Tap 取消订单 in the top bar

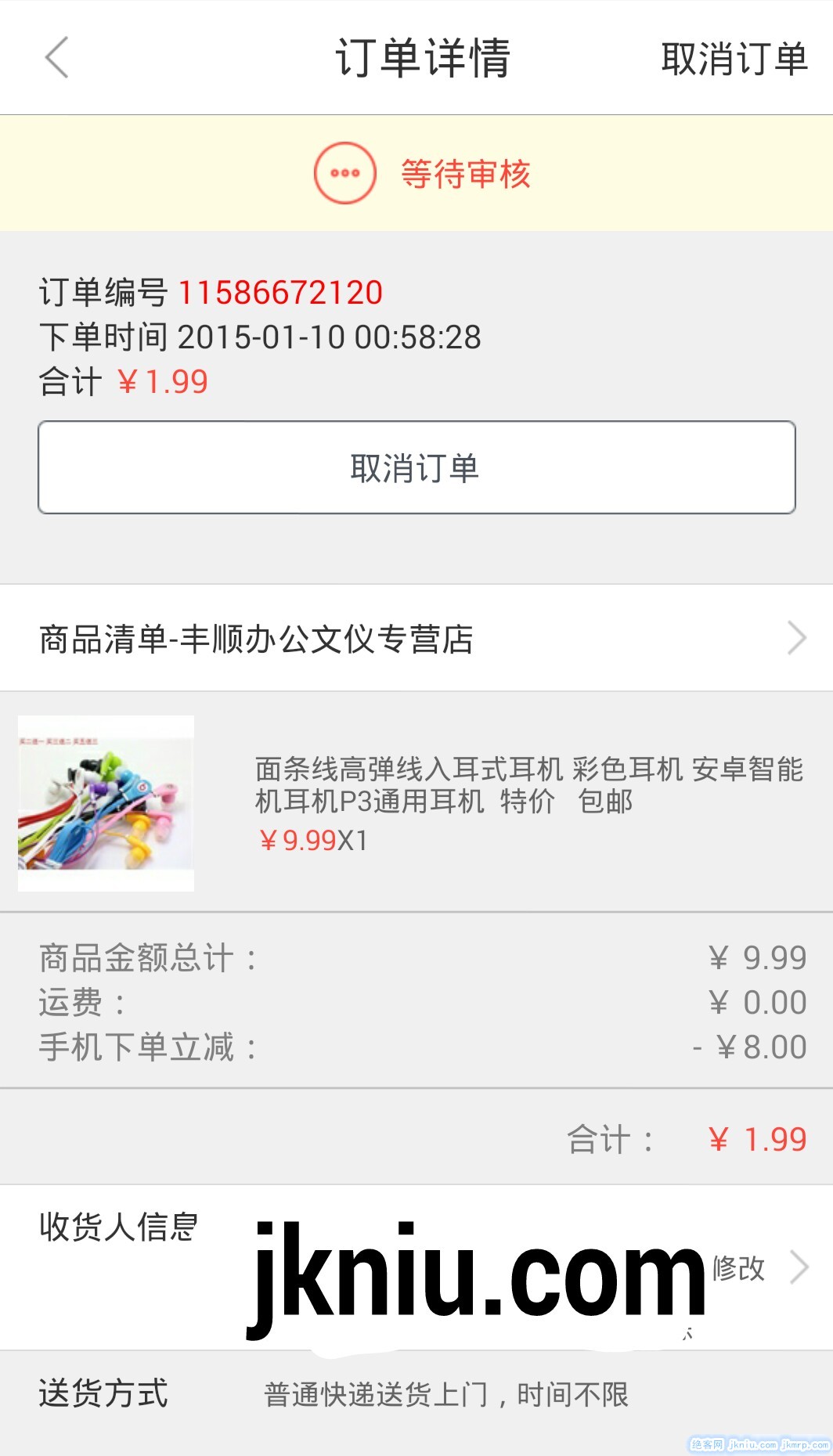pos(734,59)
